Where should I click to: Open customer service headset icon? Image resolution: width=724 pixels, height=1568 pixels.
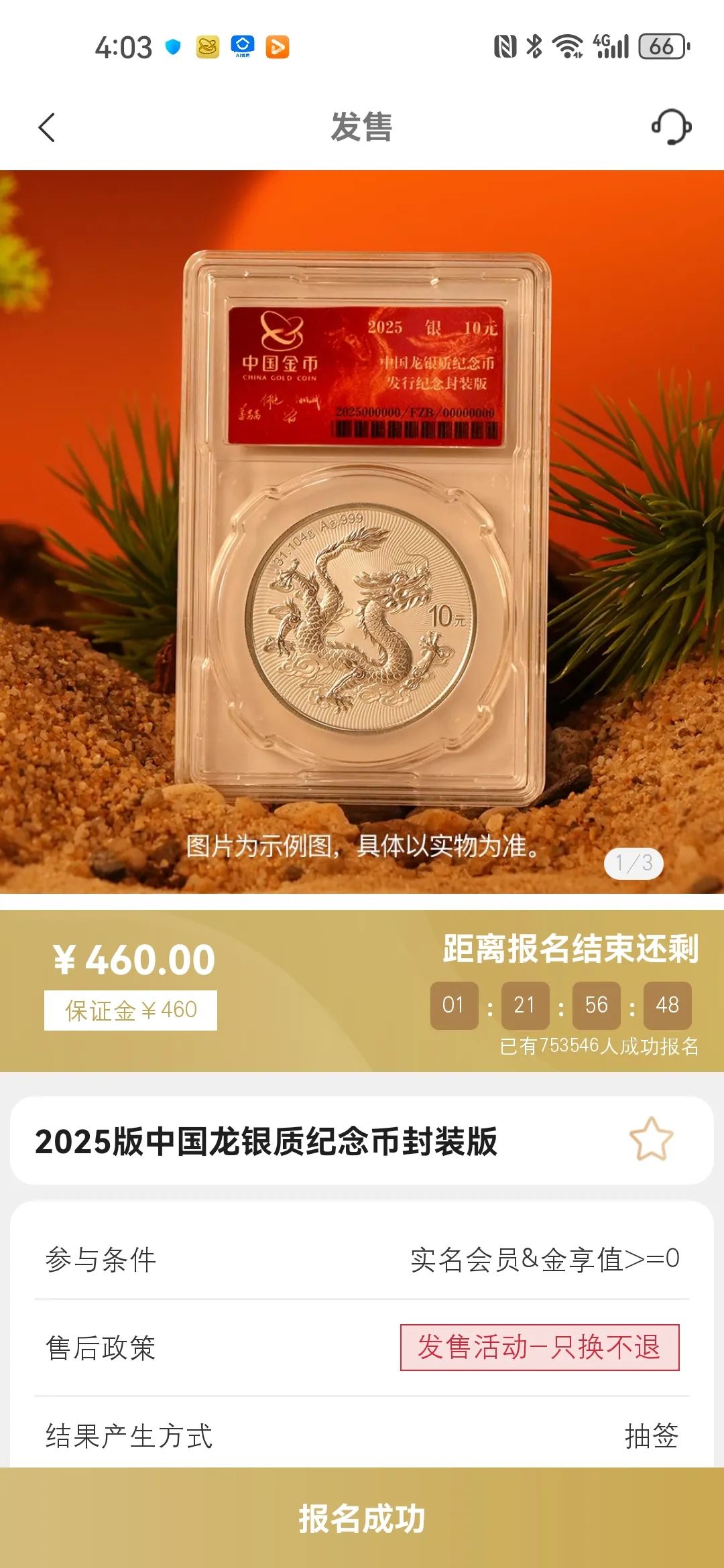[671, 127]
